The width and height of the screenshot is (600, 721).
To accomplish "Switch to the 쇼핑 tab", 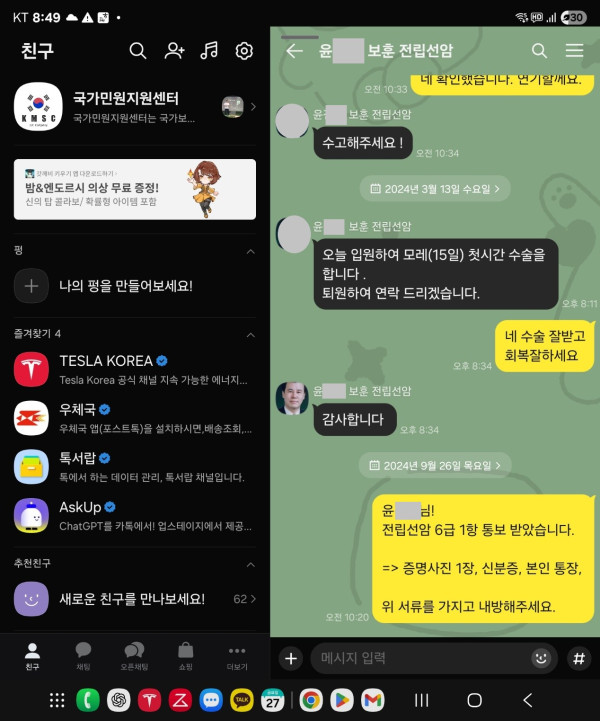I will click(185, 656).
